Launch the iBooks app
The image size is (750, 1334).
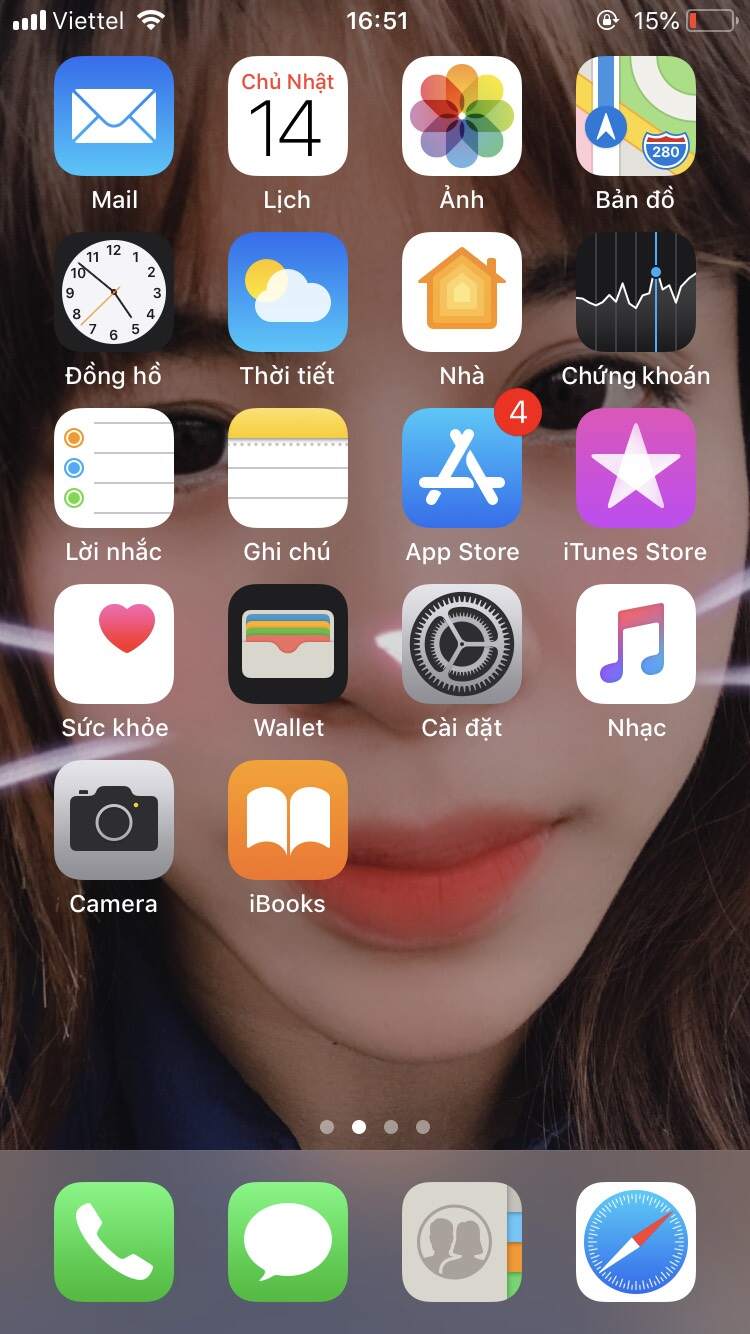[288, 820]
